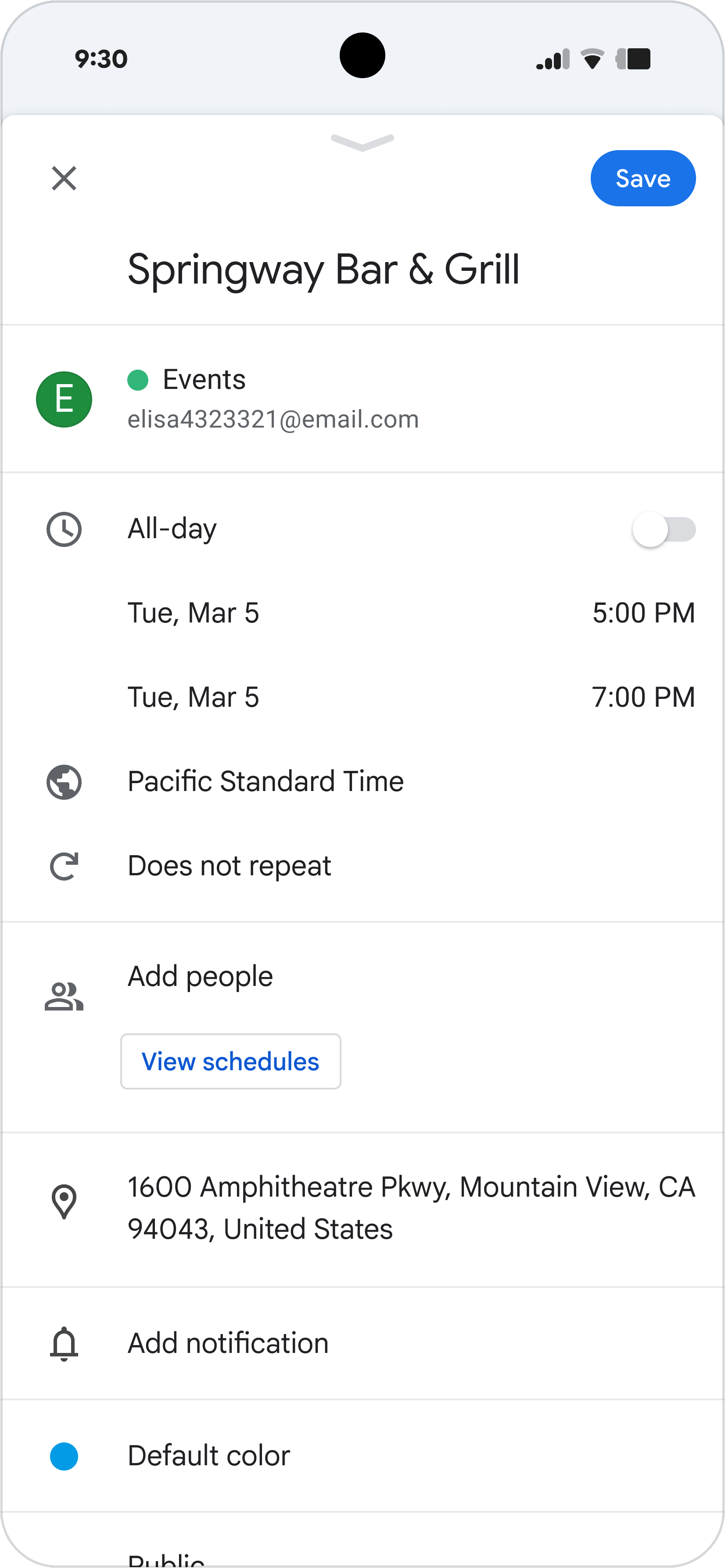
Task: Click View schedules
Action: pos(231,1061)
